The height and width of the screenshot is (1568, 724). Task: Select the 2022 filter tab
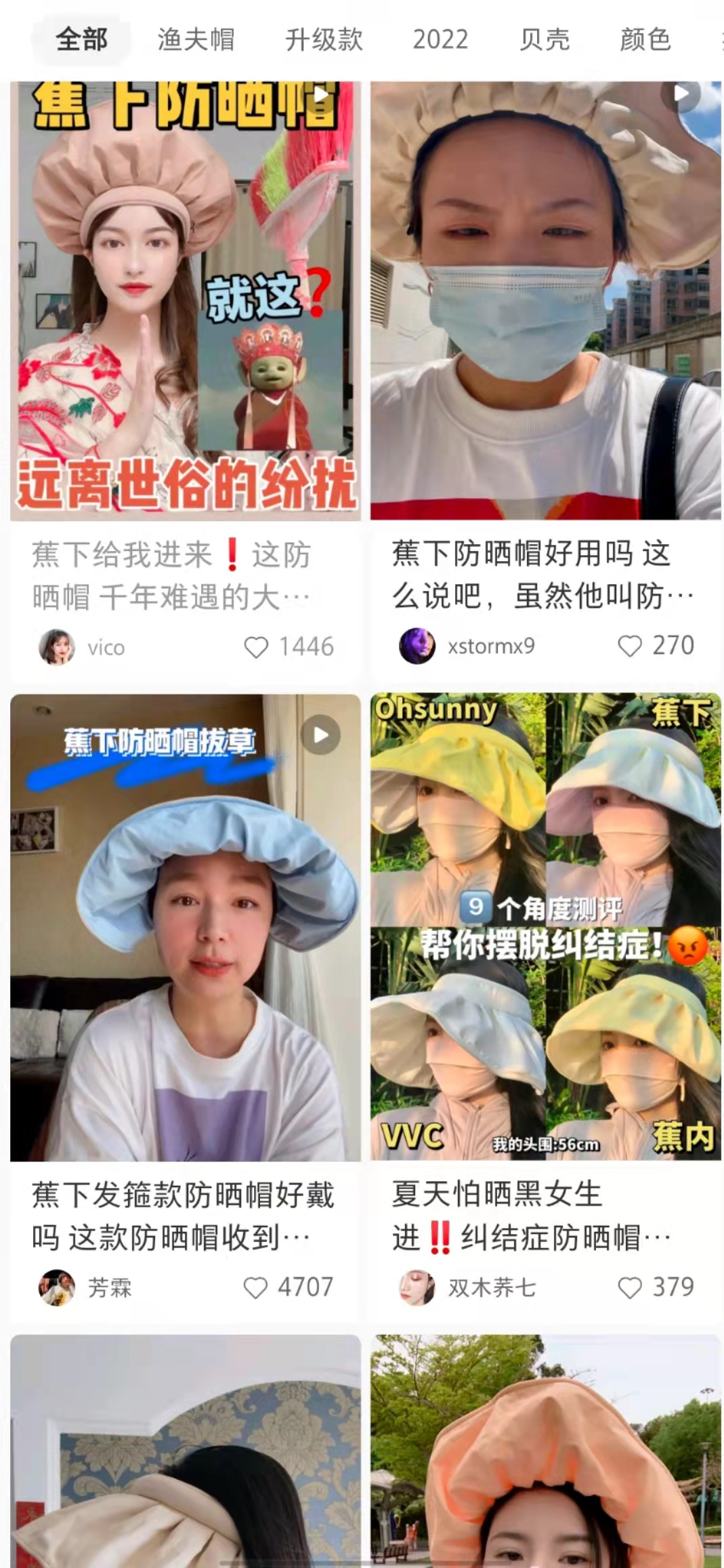pyautogui.click(x=440, y=39)
